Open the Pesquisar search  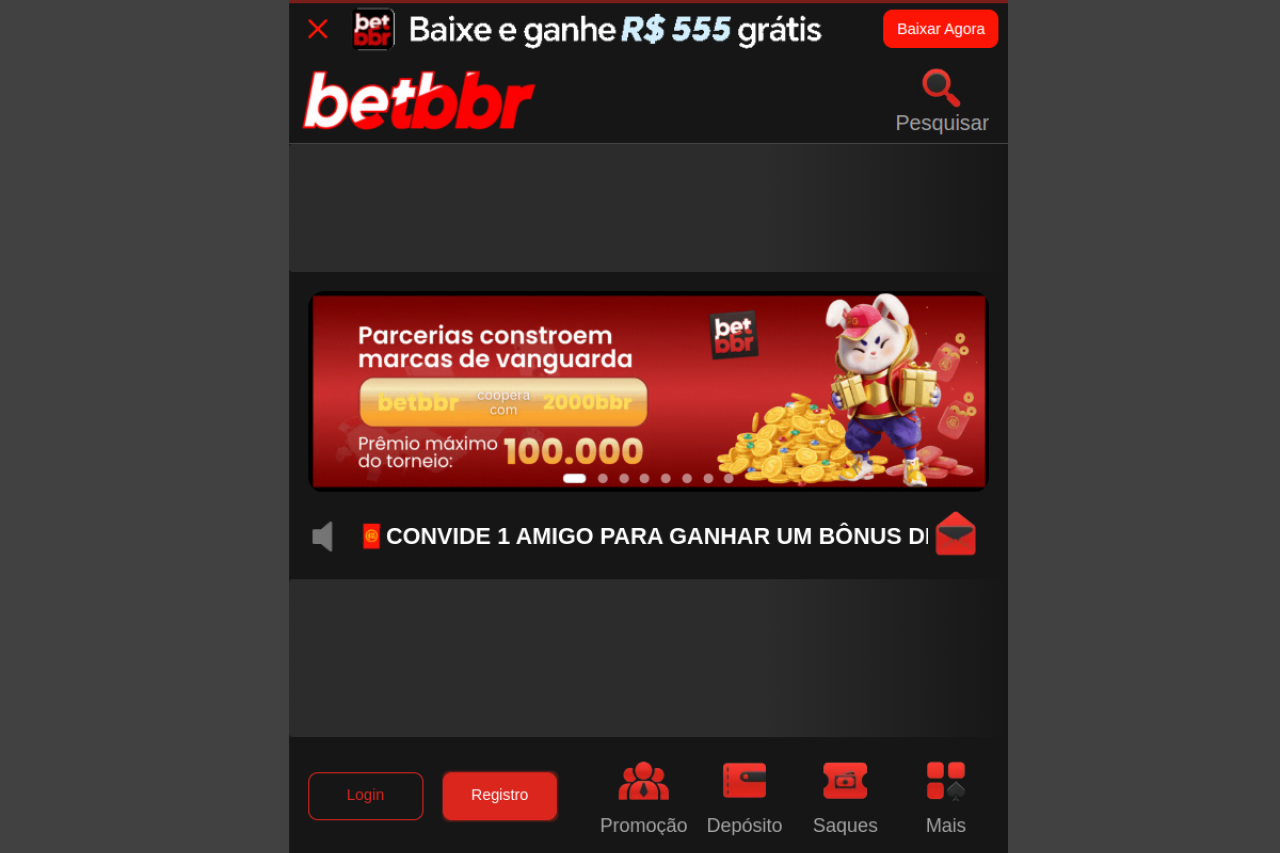(x=941, y=101)
